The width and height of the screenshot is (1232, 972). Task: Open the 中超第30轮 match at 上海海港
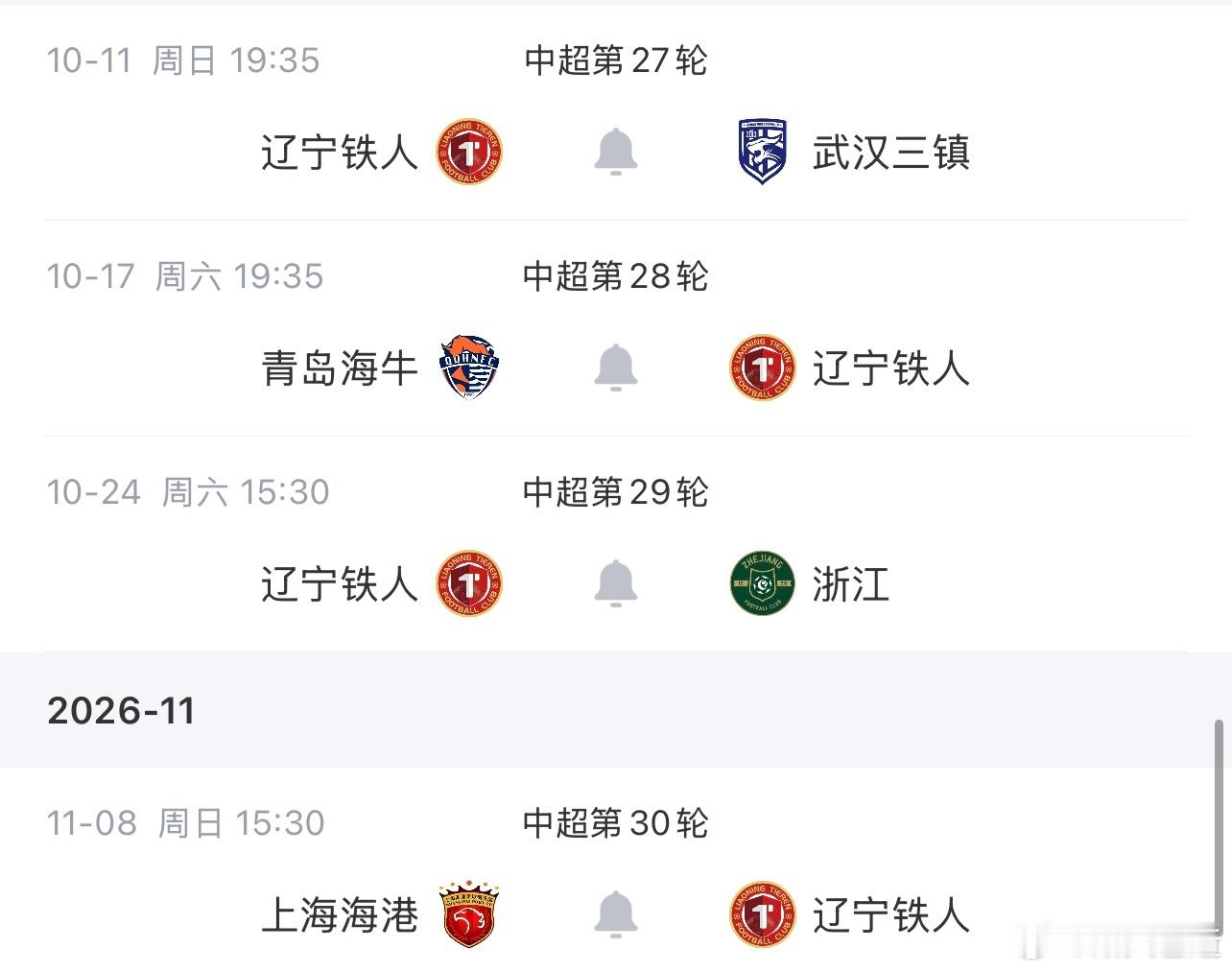(616, 869)
